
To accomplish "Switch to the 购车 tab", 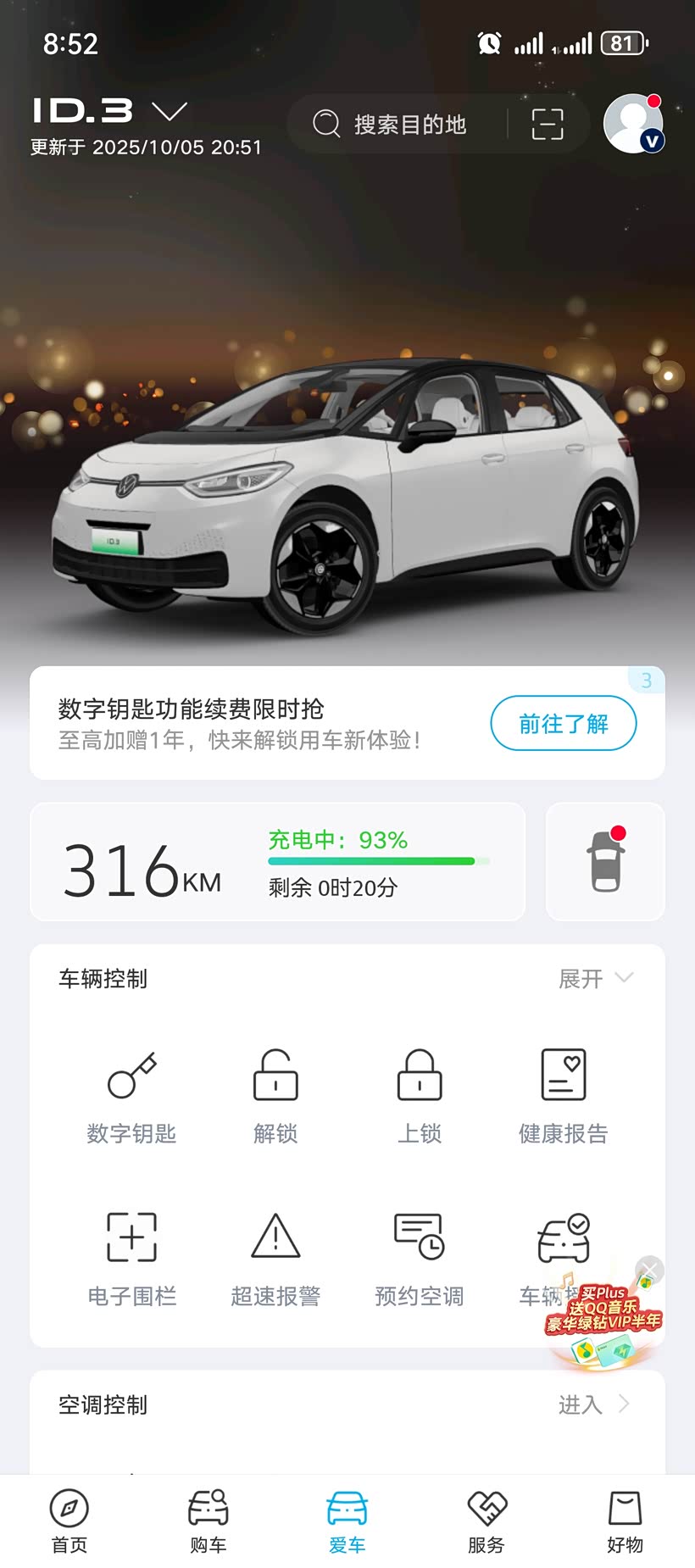I will point(208,1521).
